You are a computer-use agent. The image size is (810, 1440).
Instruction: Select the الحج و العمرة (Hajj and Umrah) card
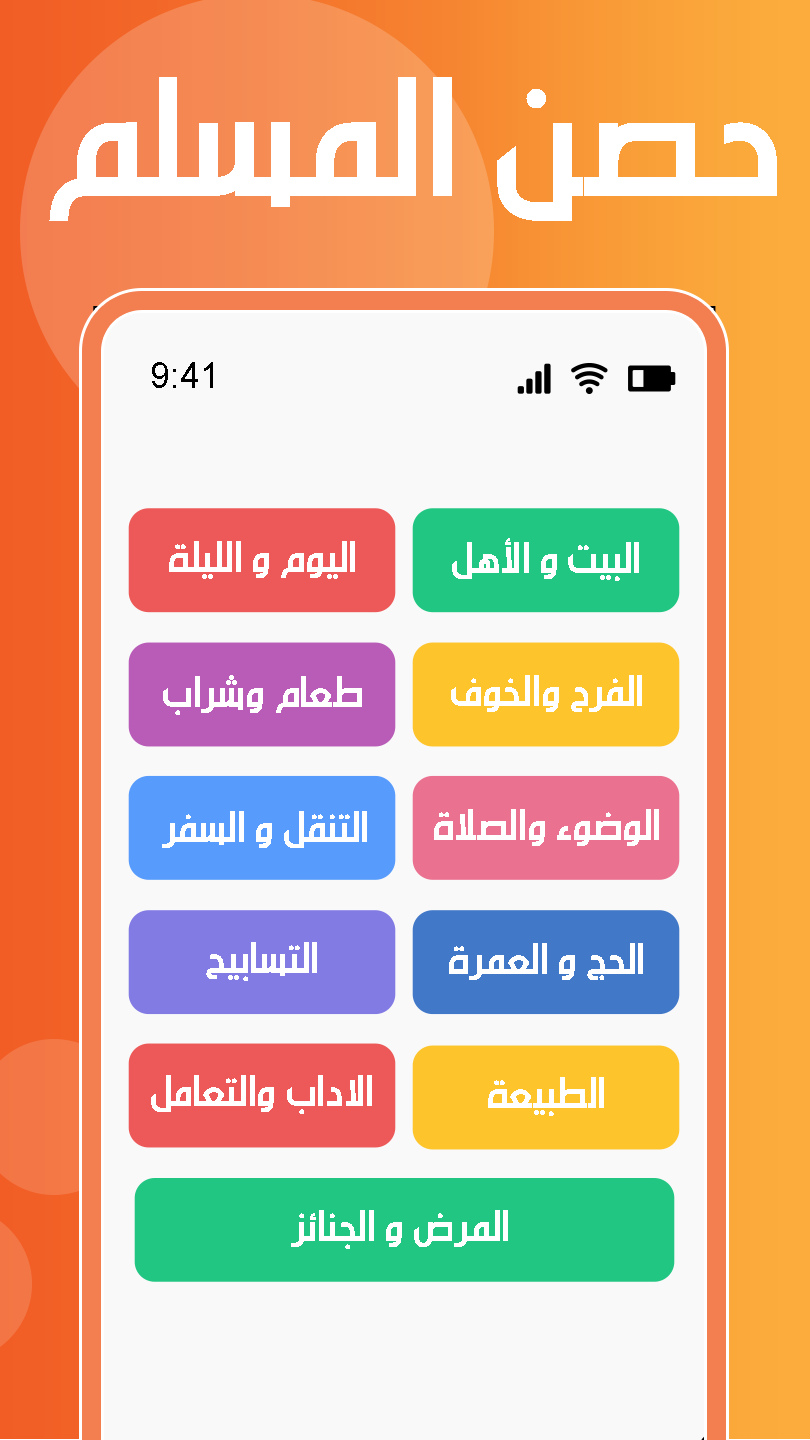[546, 962]
